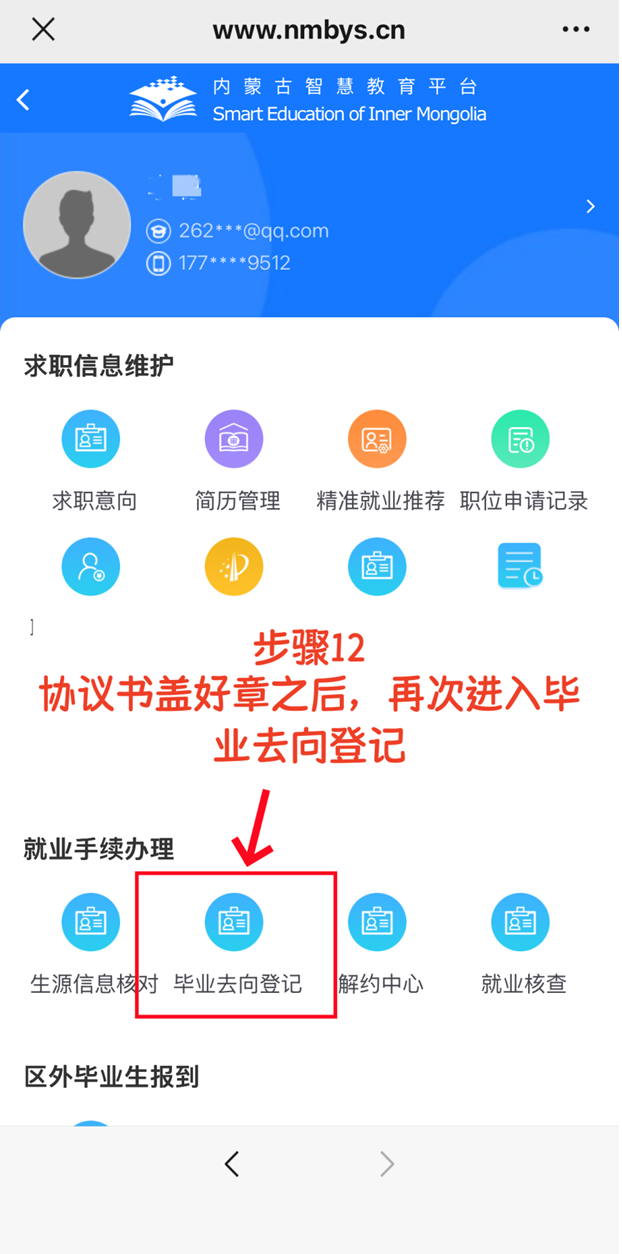The image size is (622, 1254).
Task: Tap the browser back arrow at bottom
Action: pyautogui.click(x=232, y=1164)
